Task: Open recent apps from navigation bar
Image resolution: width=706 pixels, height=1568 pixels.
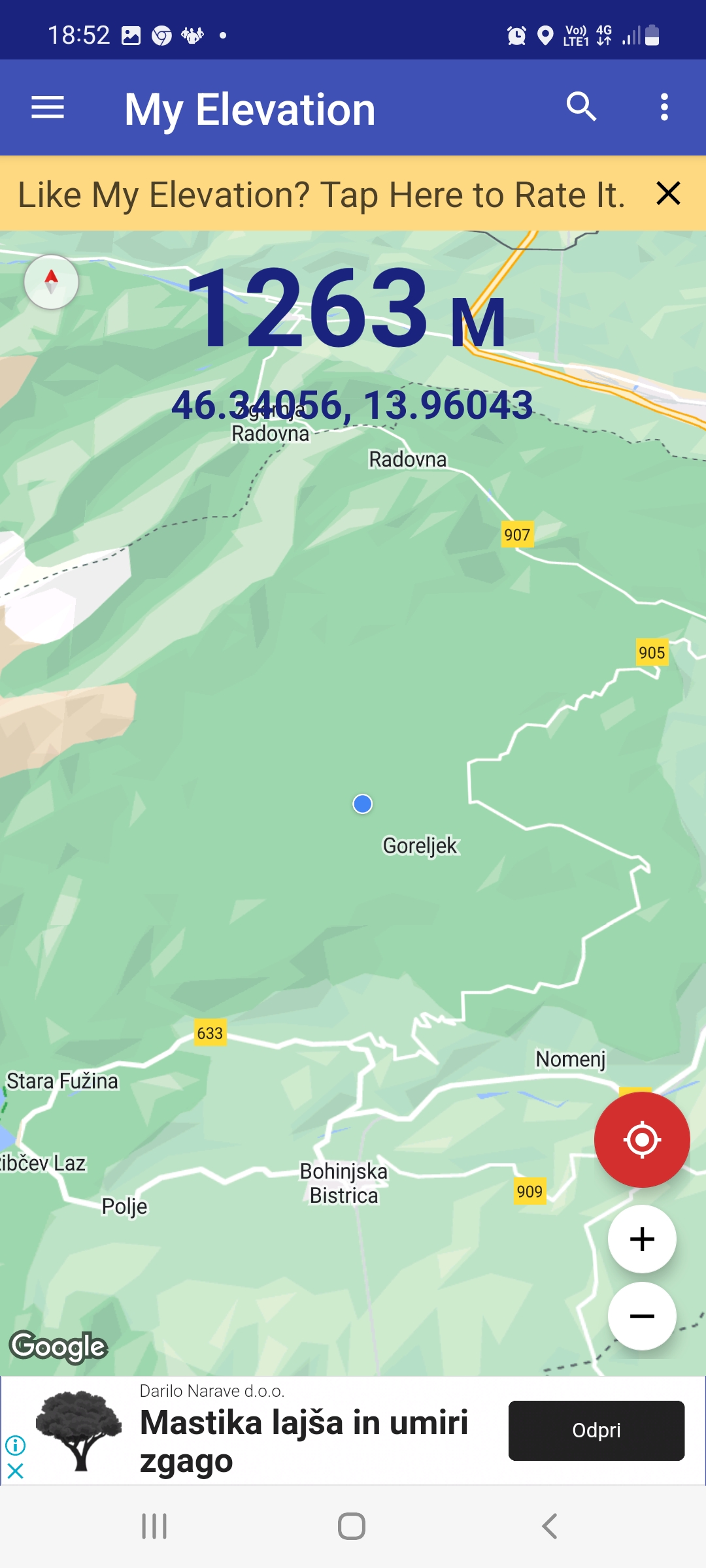Action: [154, 1526]
